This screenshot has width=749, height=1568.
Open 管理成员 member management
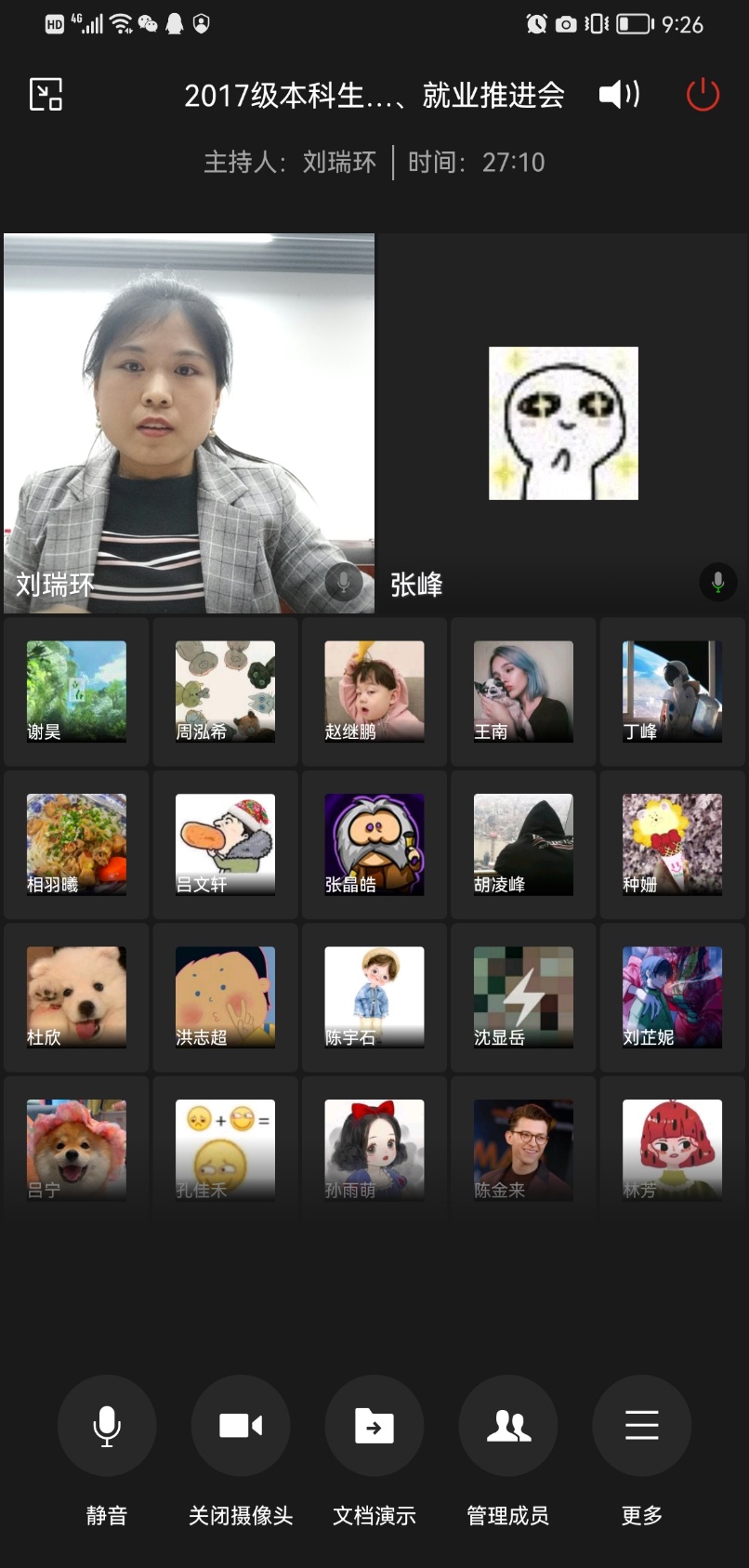(508, 1425)
